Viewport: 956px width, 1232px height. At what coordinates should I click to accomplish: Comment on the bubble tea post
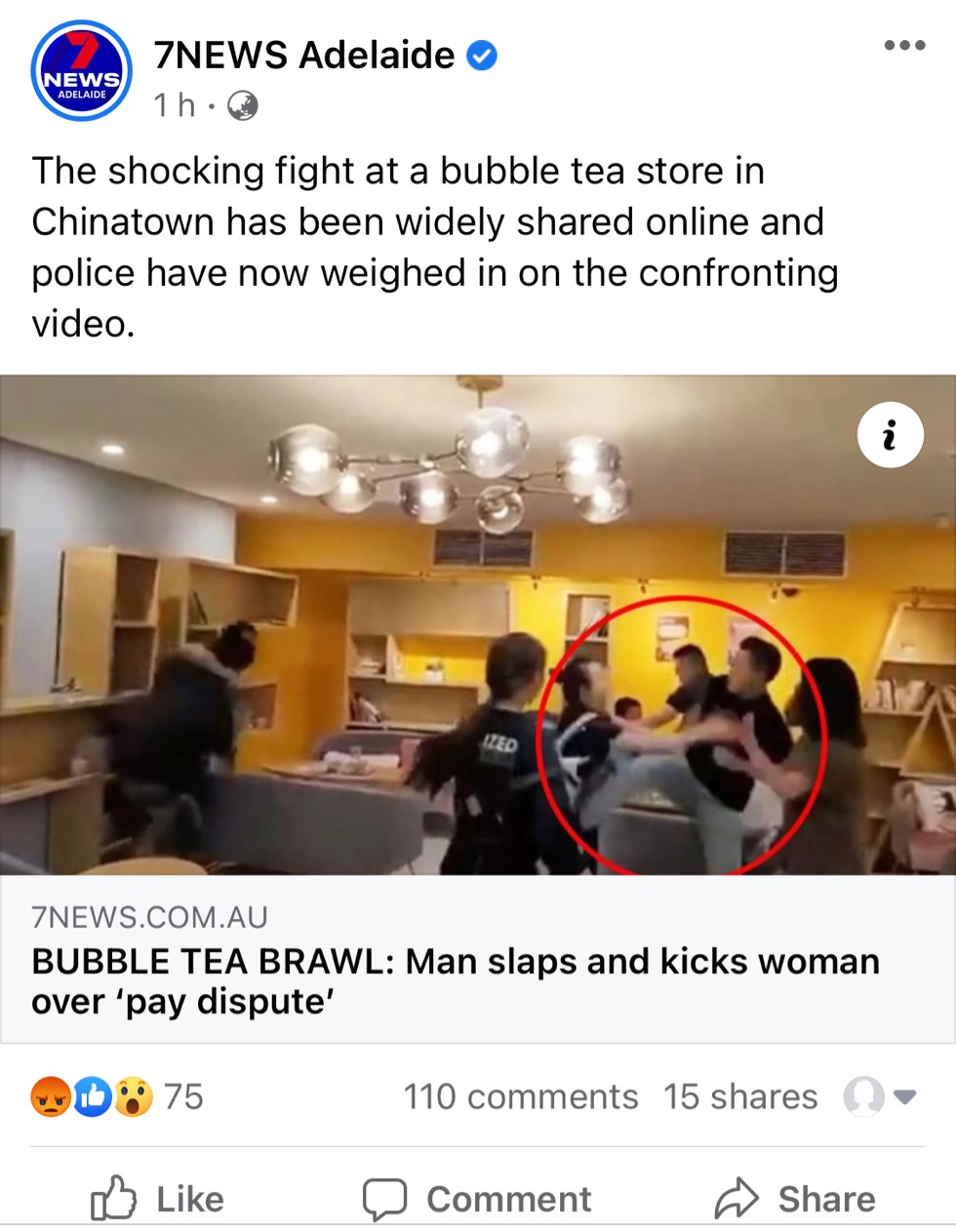(x=477, y=1198)
